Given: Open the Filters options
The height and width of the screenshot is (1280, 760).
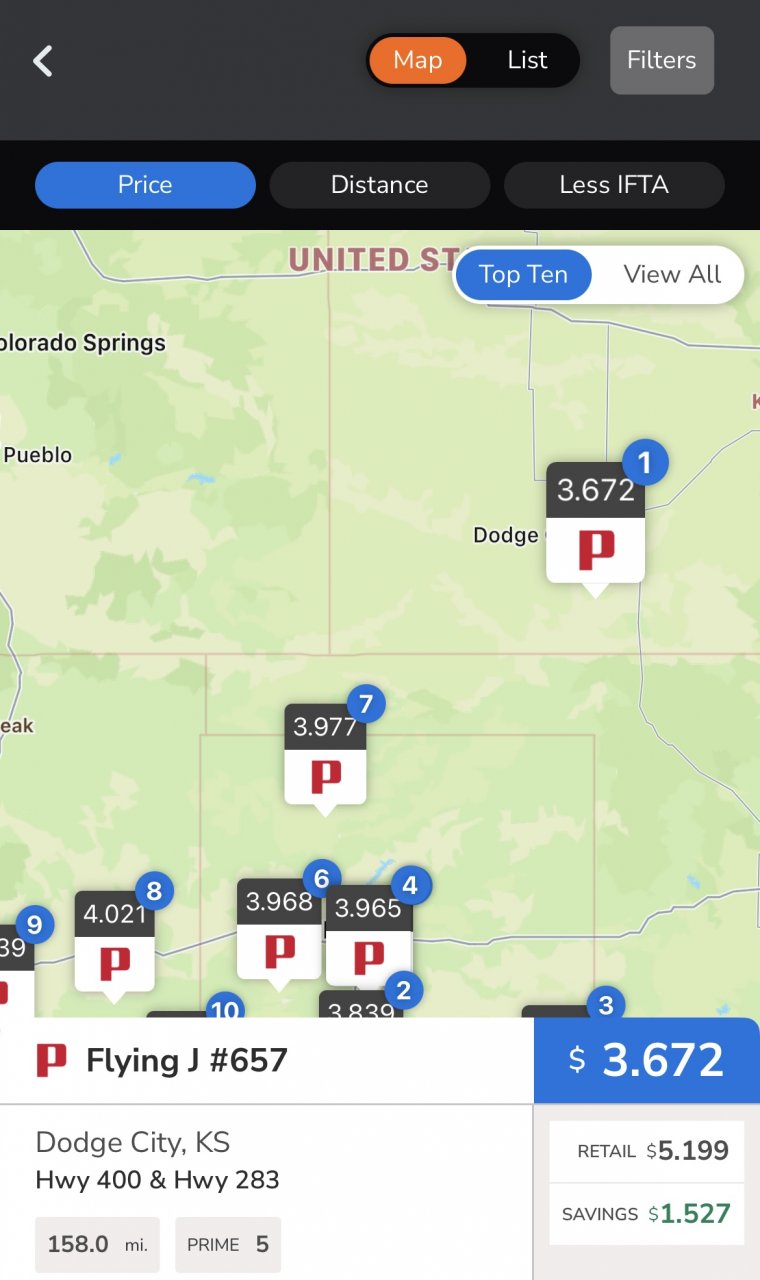Looking at the screenshot, I should pos(661,60).
